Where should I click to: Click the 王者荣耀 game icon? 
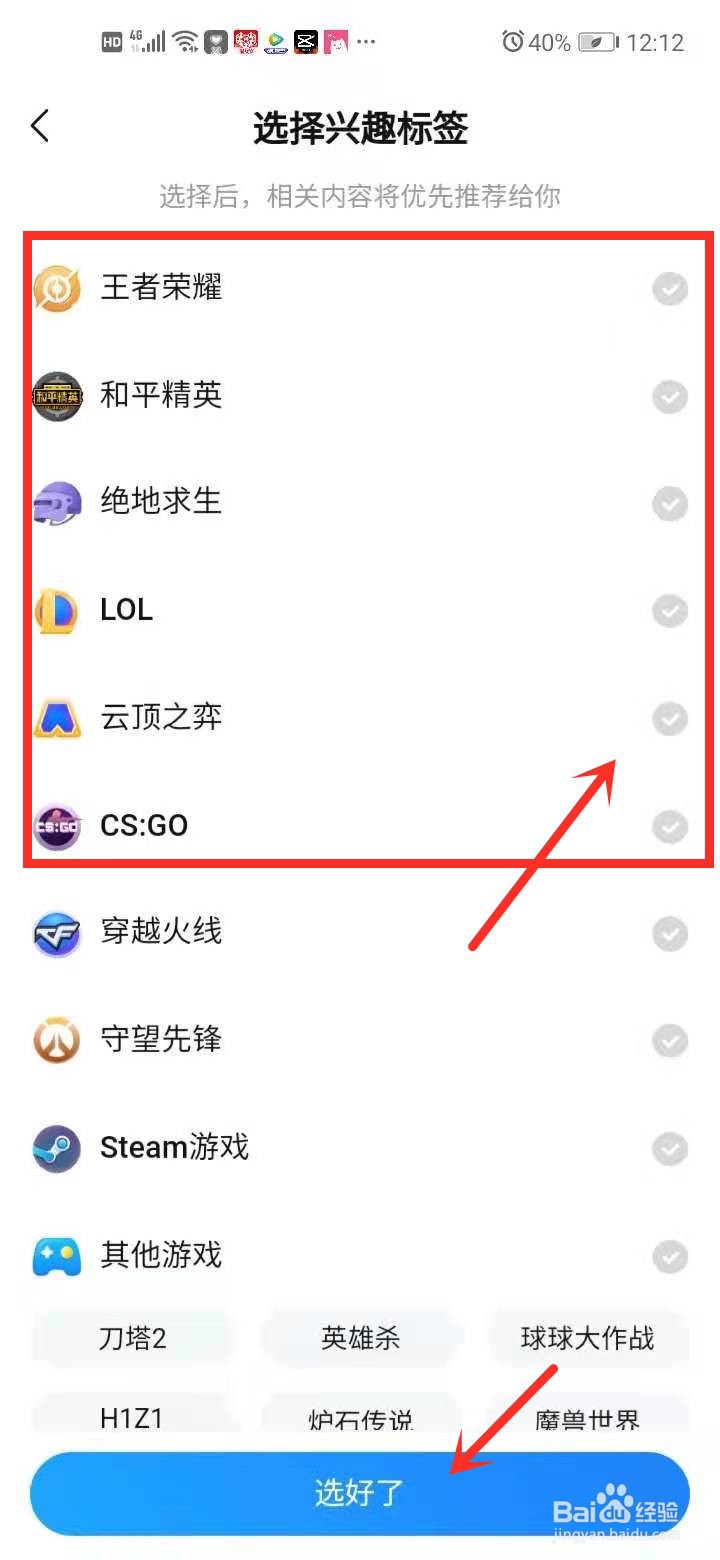point(57,288)
